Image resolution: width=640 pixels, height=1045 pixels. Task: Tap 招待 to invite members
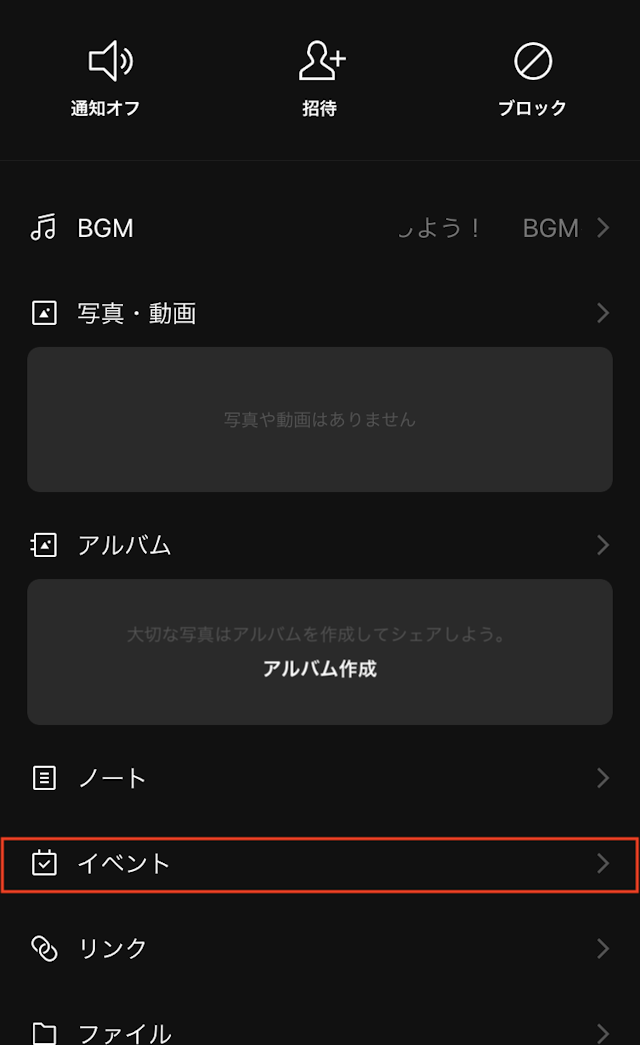tap(320, 78)
